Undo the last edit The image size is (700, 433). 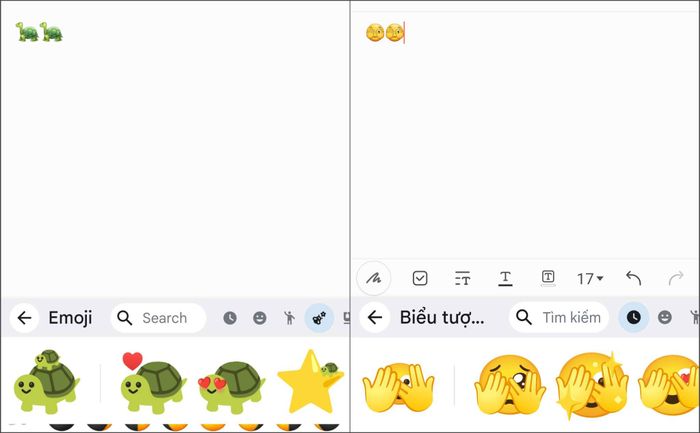coord(633,278)
